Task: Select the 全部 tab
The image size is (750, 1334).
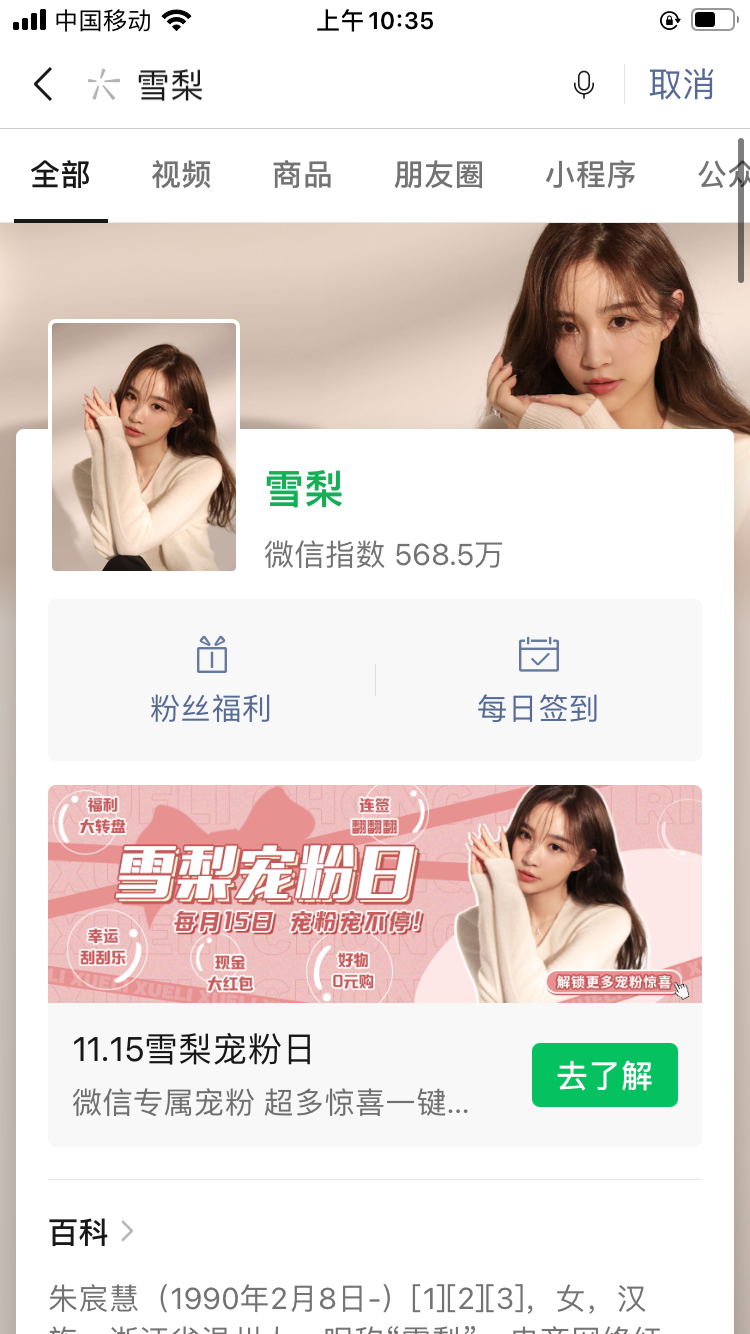Action: (61, 176)
